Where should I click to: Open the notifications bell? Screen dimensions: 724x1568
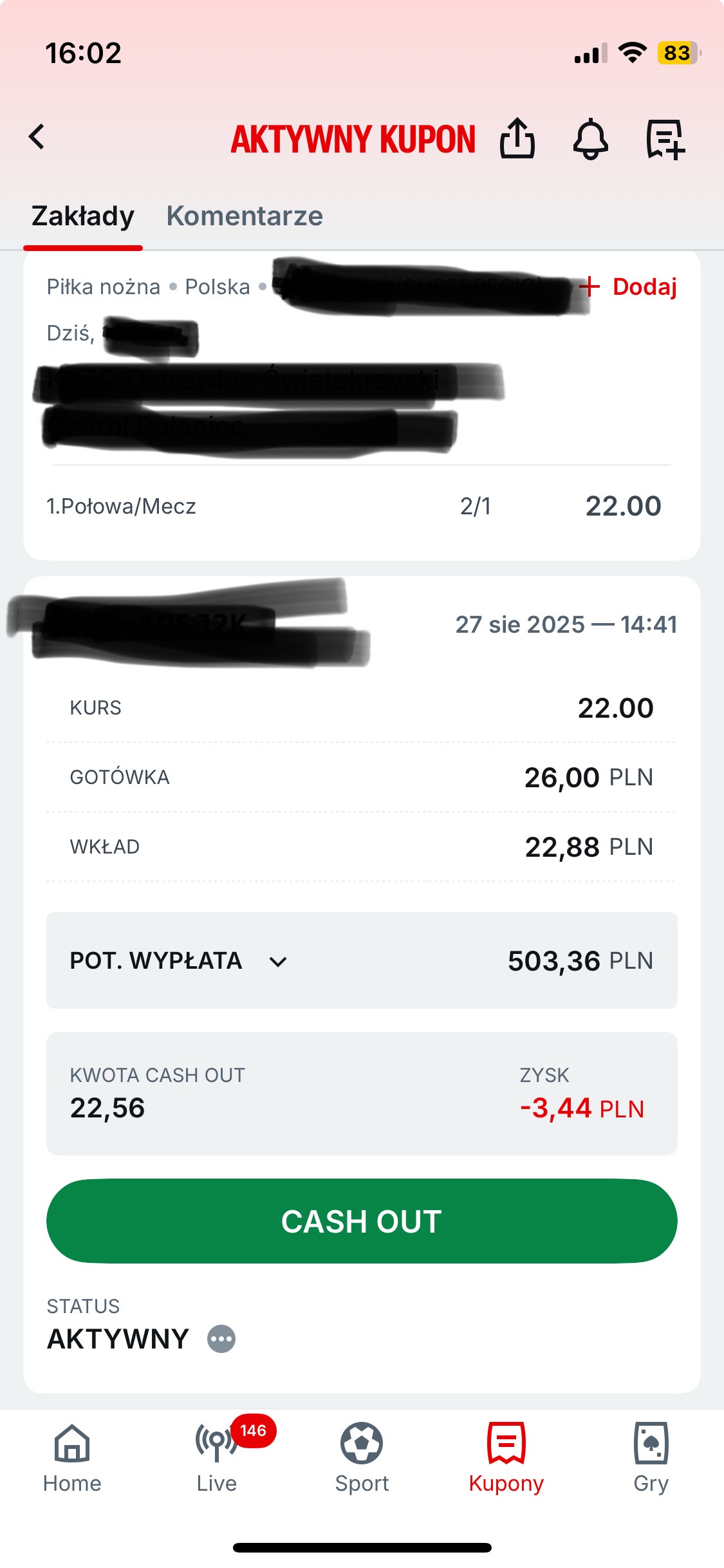(x=591, y=139)
